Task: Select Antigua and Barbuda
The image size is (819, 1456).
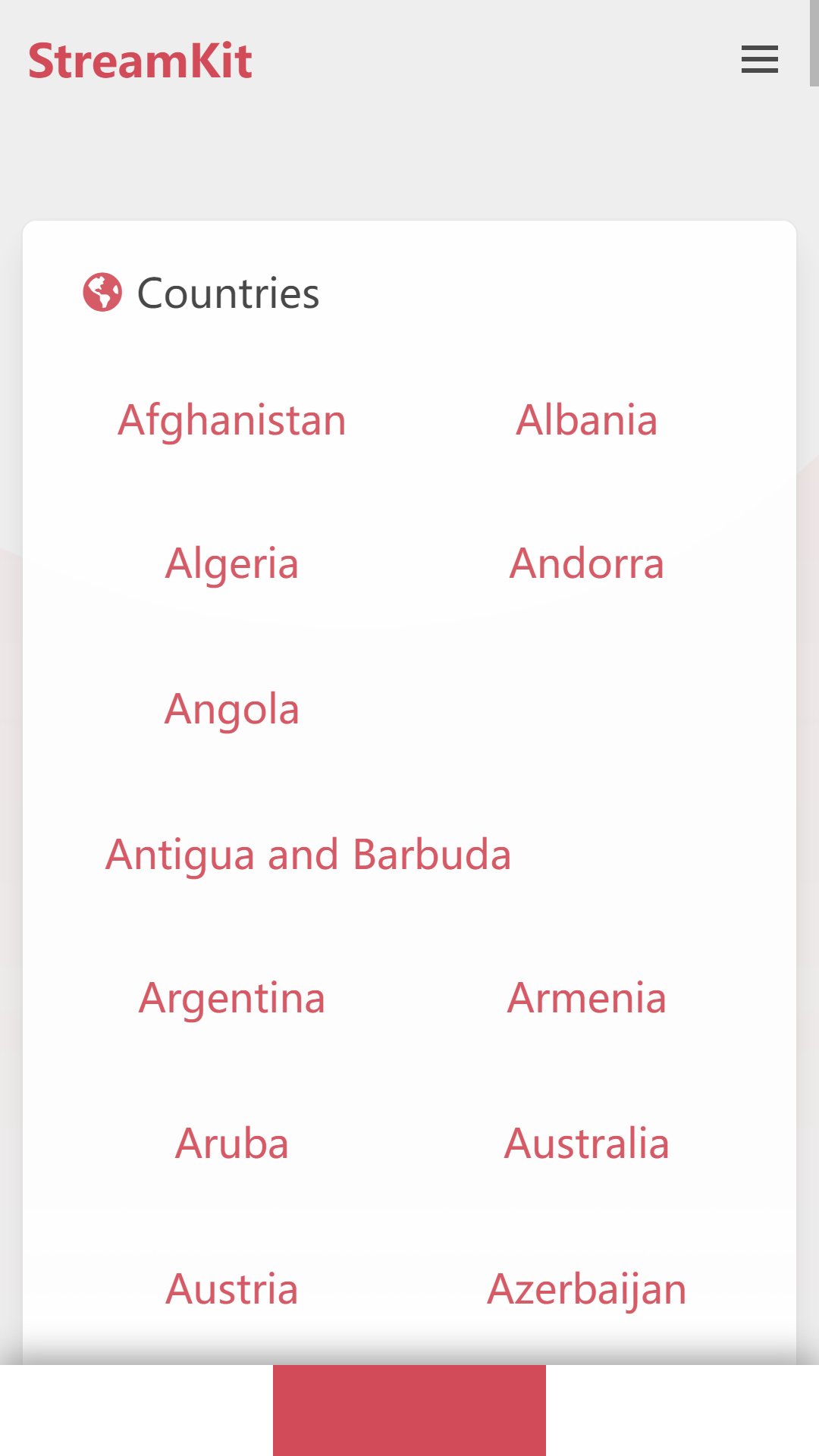Action: [x=309, y=856]
